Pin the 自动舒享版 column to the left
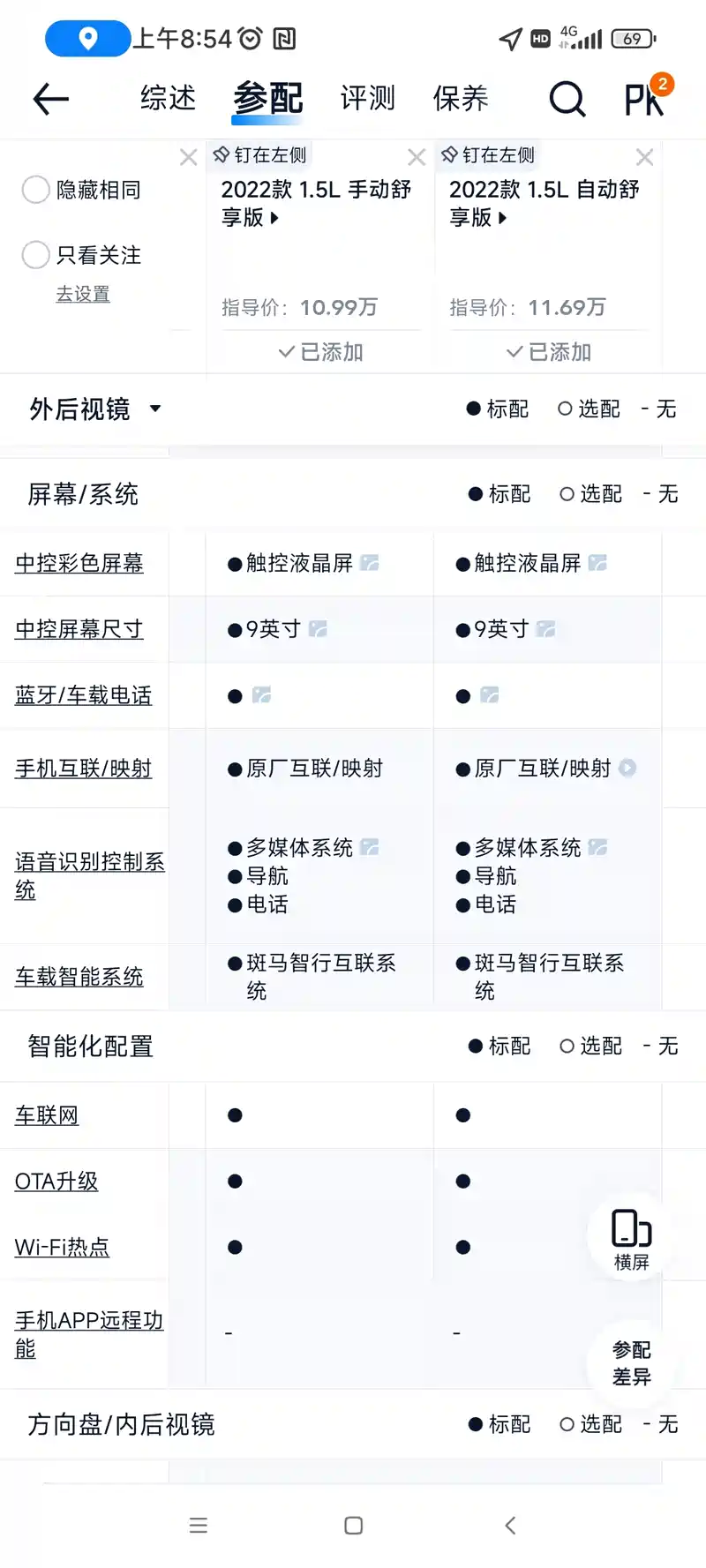Screen dimensions: 706x1568 point(488,155)
